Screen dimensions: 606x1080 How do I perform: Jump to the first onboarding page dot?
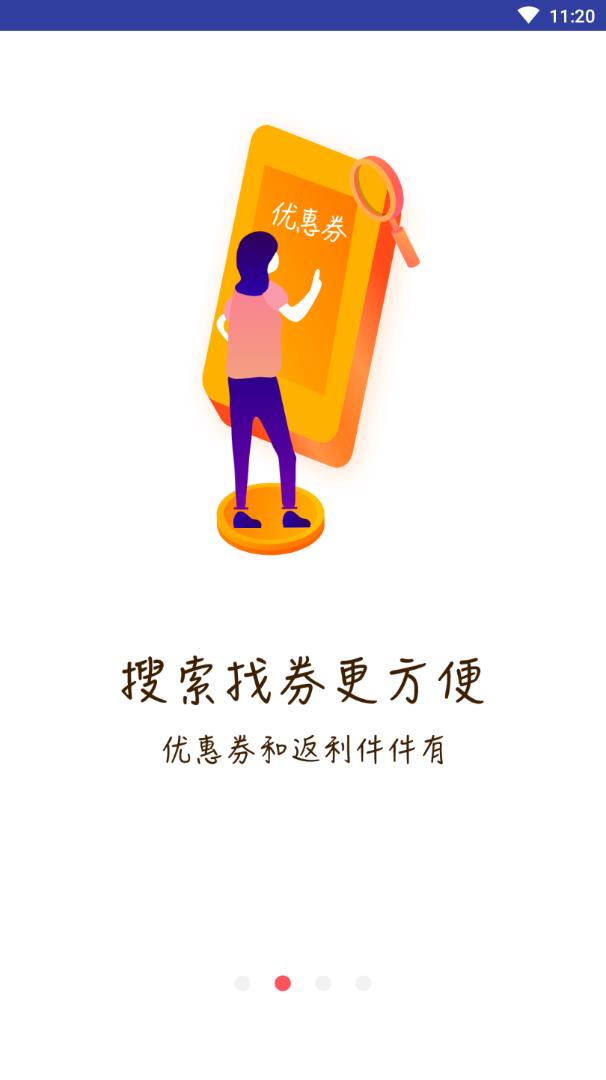tap(242, 983)
